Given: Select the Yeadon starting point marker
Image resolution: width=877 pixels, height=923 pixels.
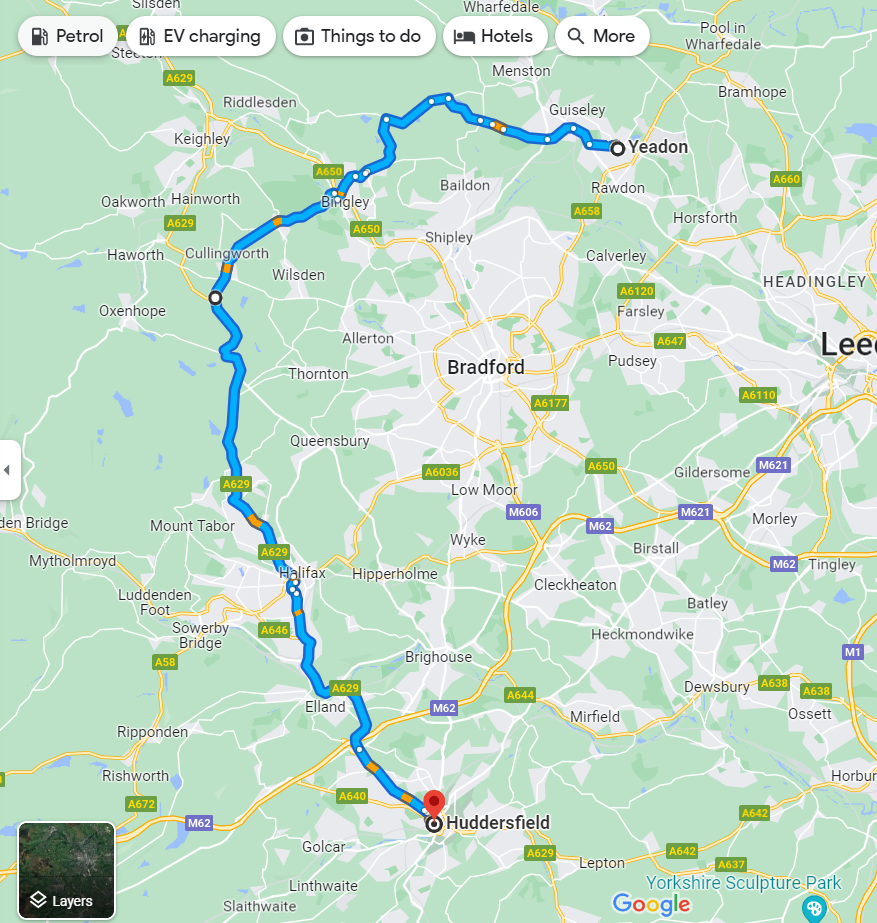Looking at the screenshot, I should click(618, 148).
